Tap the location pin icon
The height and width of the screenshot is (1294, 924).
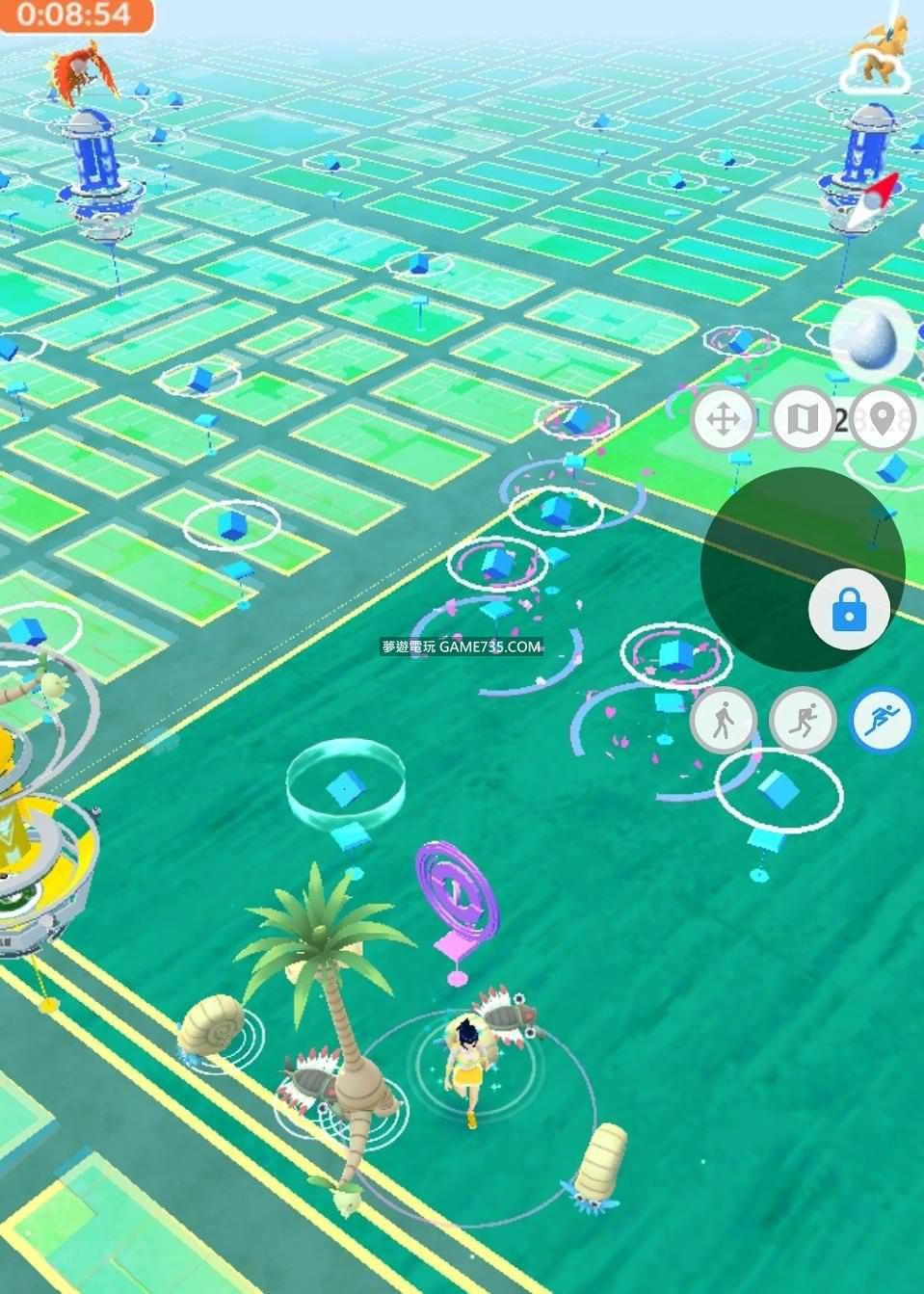click(x=882, y=419)
